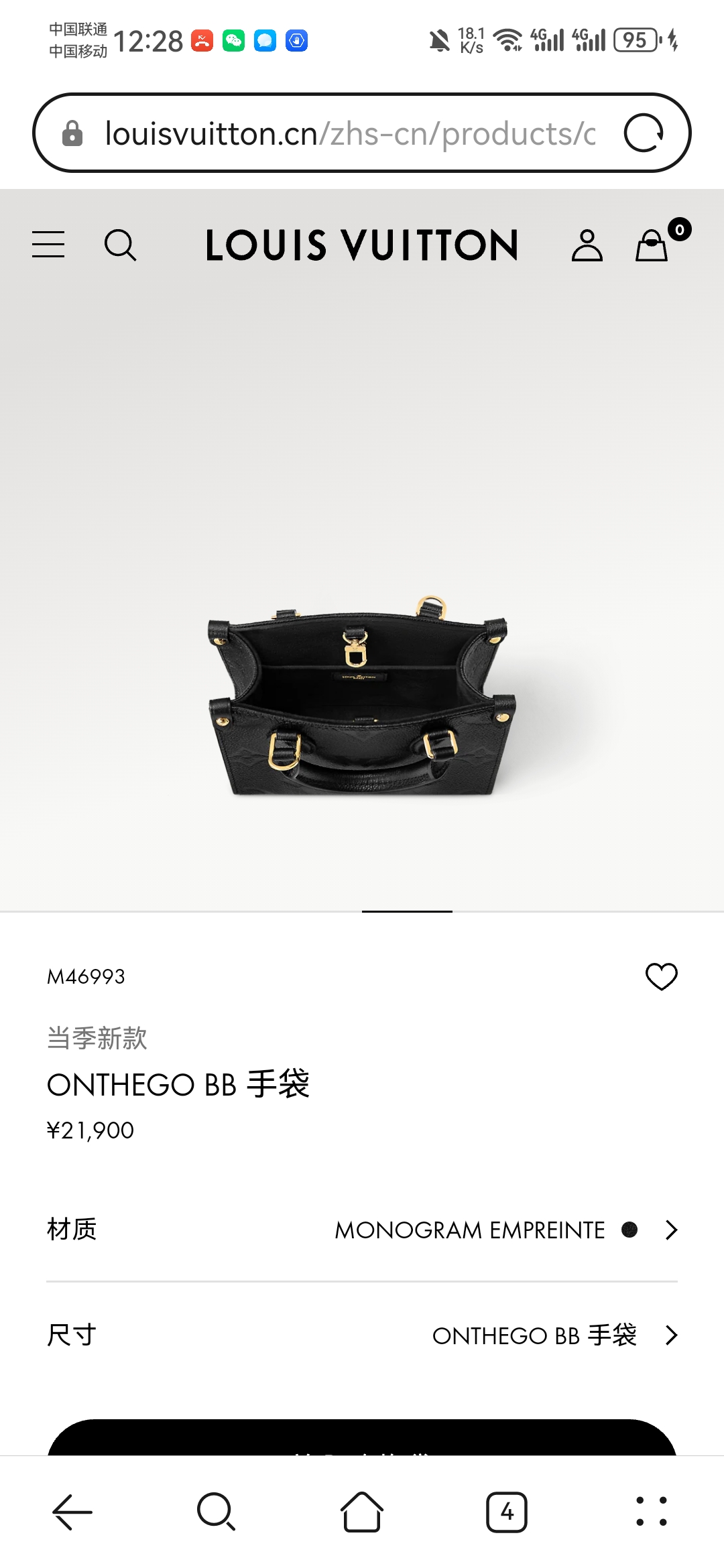Reload the page

(x=644, y=133)
